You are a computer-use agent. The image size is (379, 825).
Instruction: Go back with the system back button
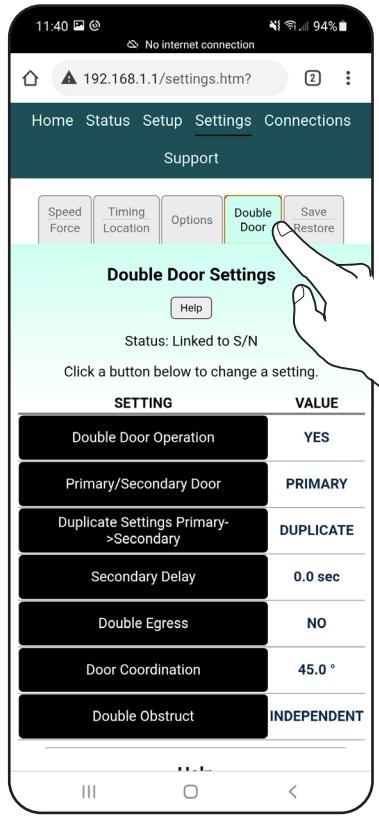point(293,791)
